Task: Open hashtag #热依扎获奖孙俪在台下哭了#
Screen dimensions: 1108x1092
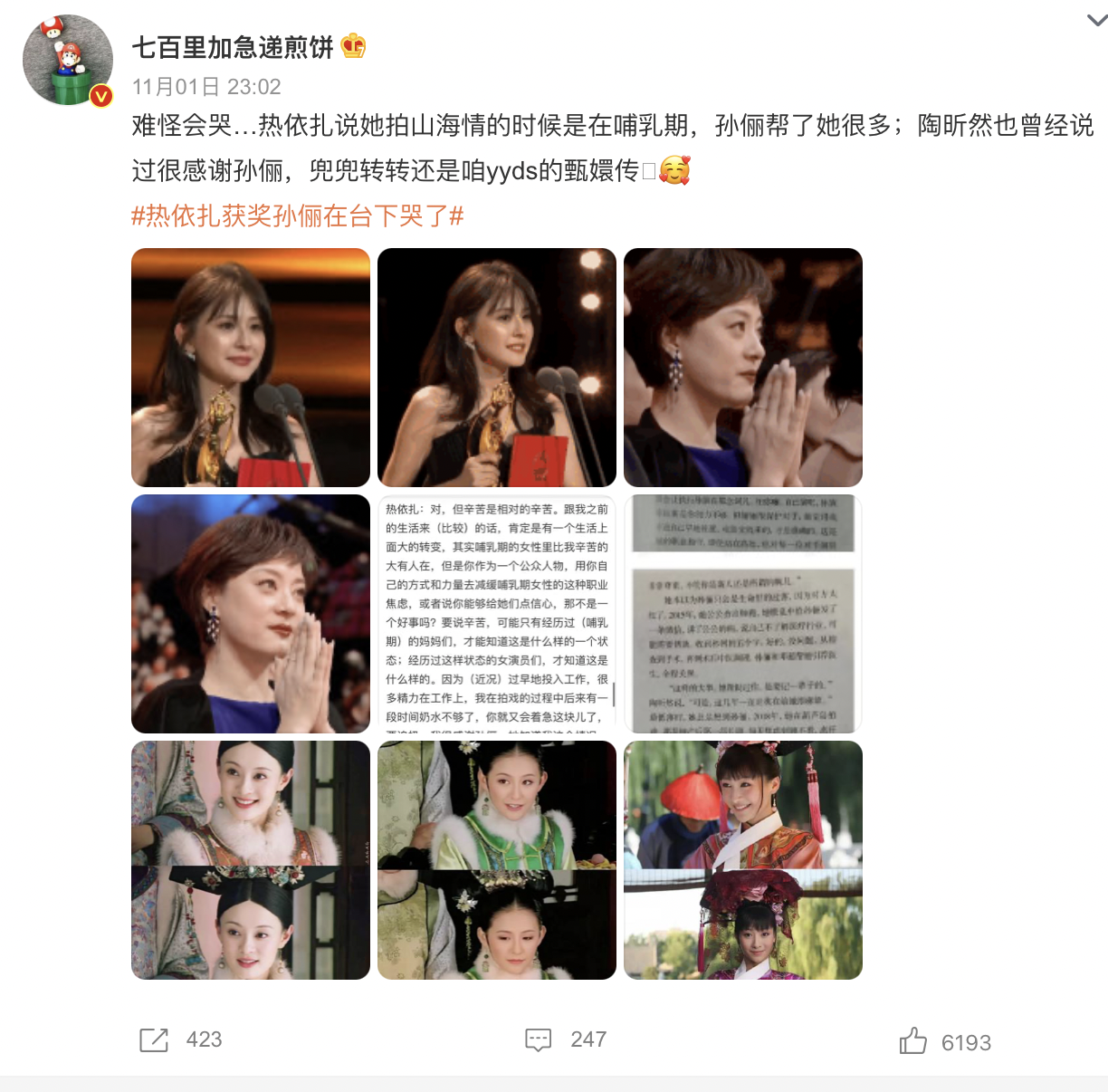Action: (x=298, y=216)
